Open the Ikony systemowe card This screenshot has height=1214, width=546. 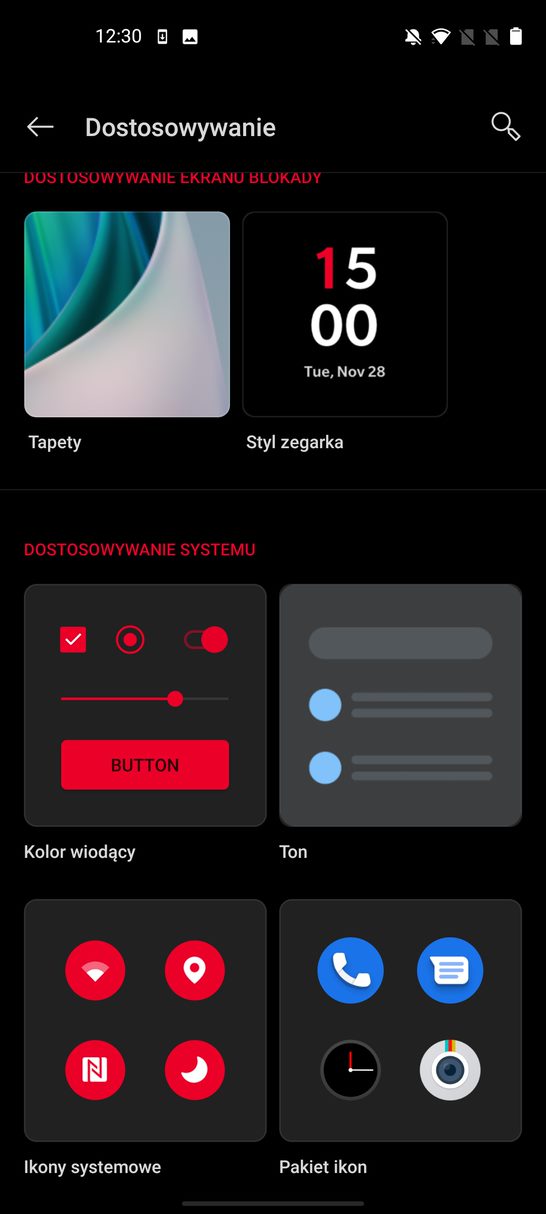pos(145,1020)
